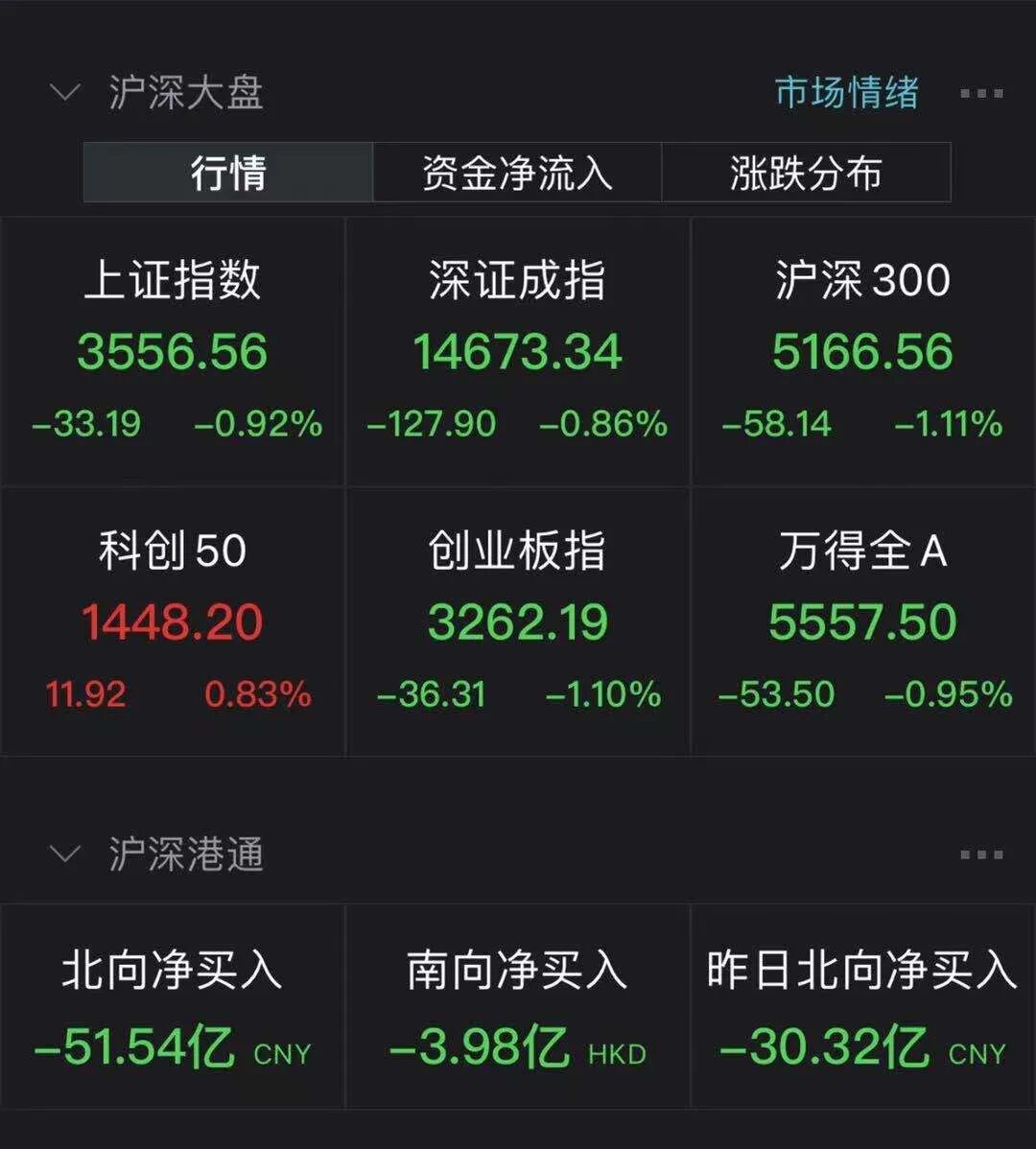Open more options for 沪深大盘
1036x1149 pixels.
(981, 93)
